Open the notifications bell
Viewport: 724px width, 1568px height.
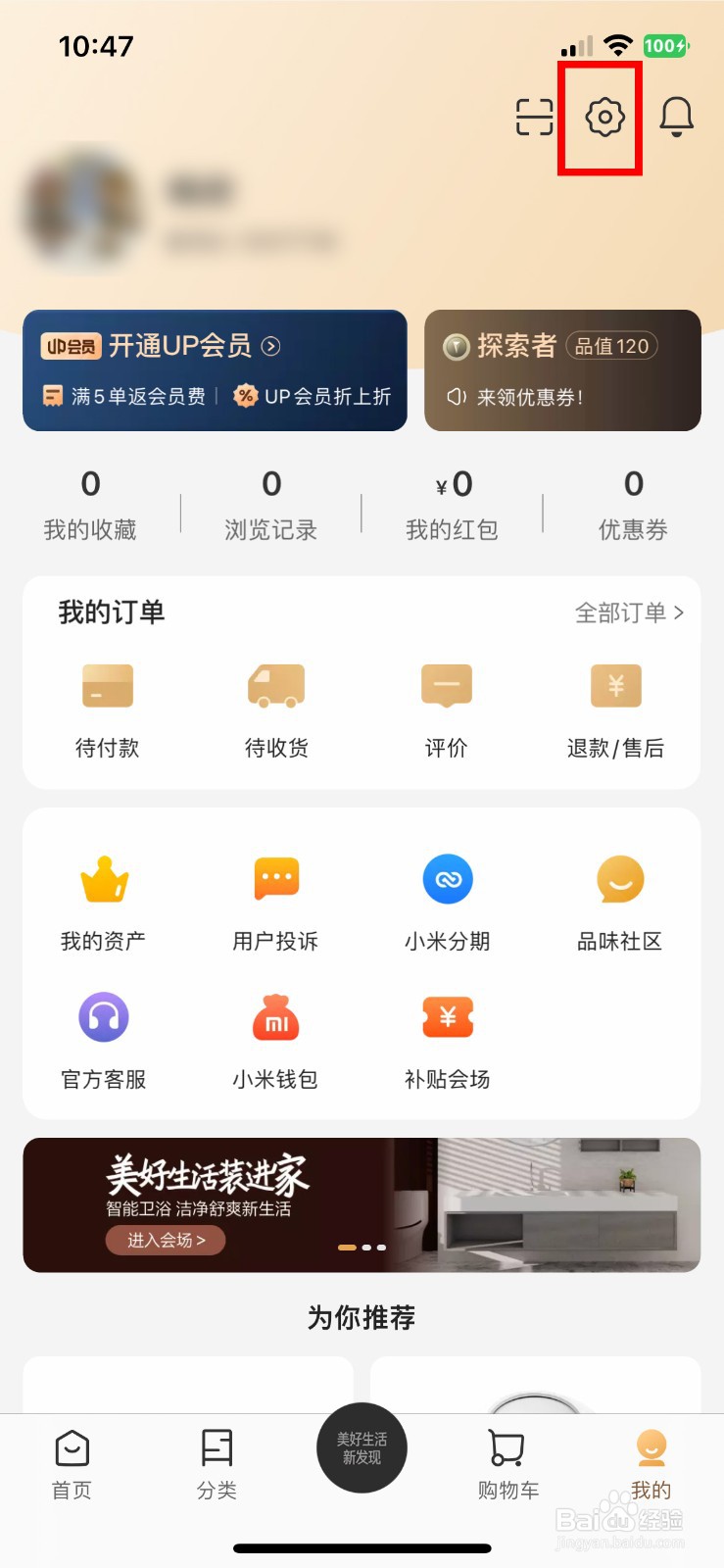point(676,117)
